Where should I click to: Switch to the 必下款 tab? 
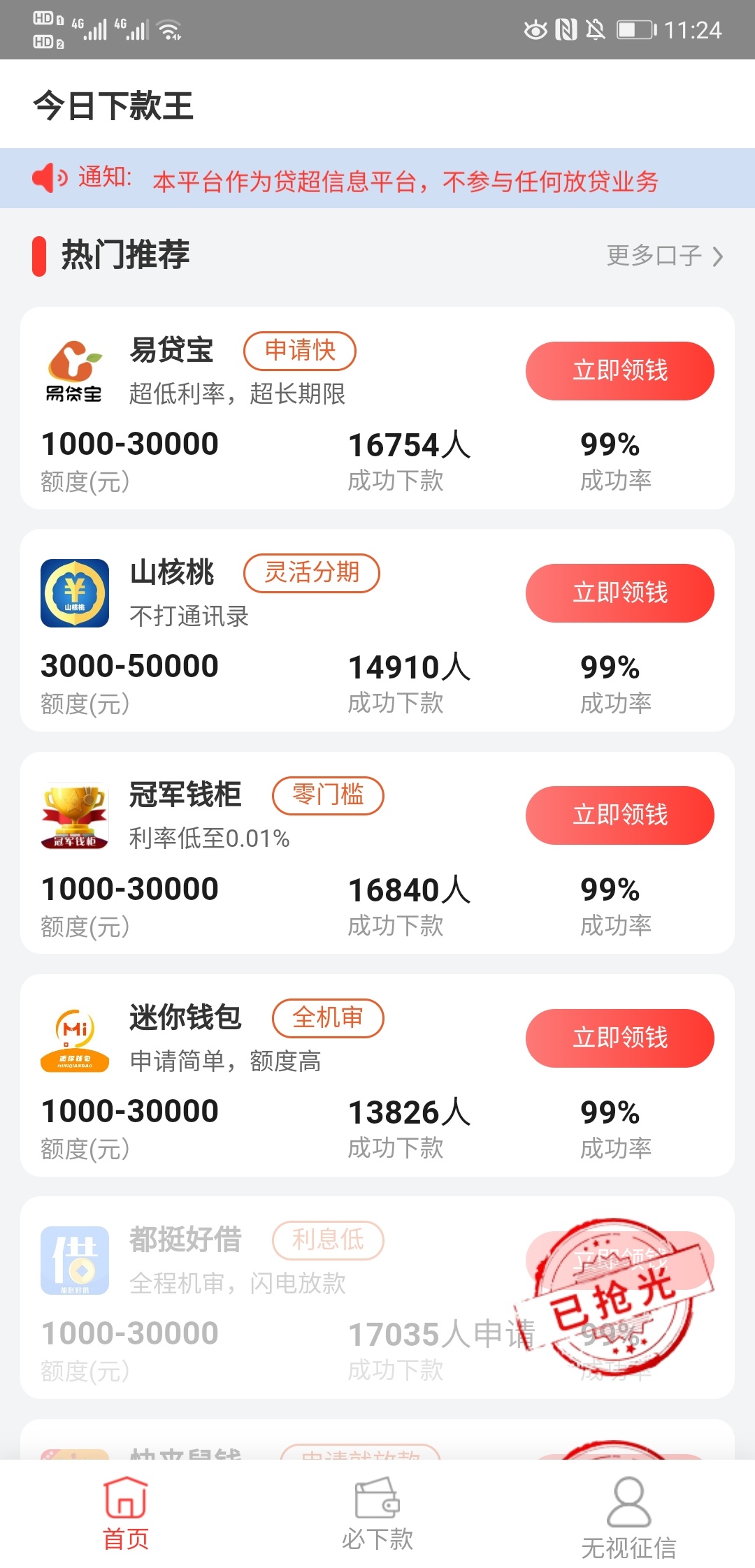tap(377, 1513)
